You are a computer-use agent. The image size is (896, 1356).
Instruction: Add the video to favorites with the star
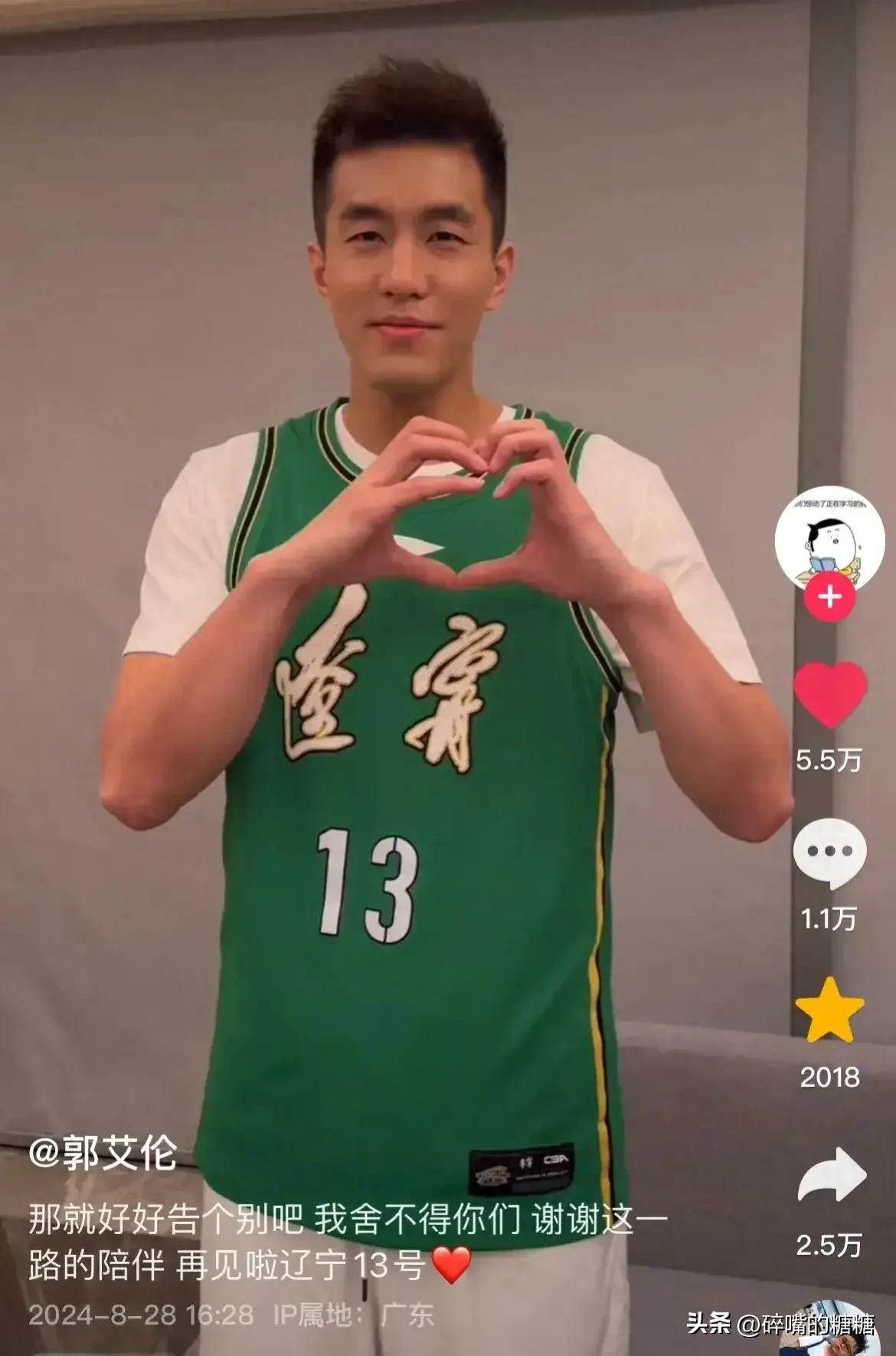829,1010
